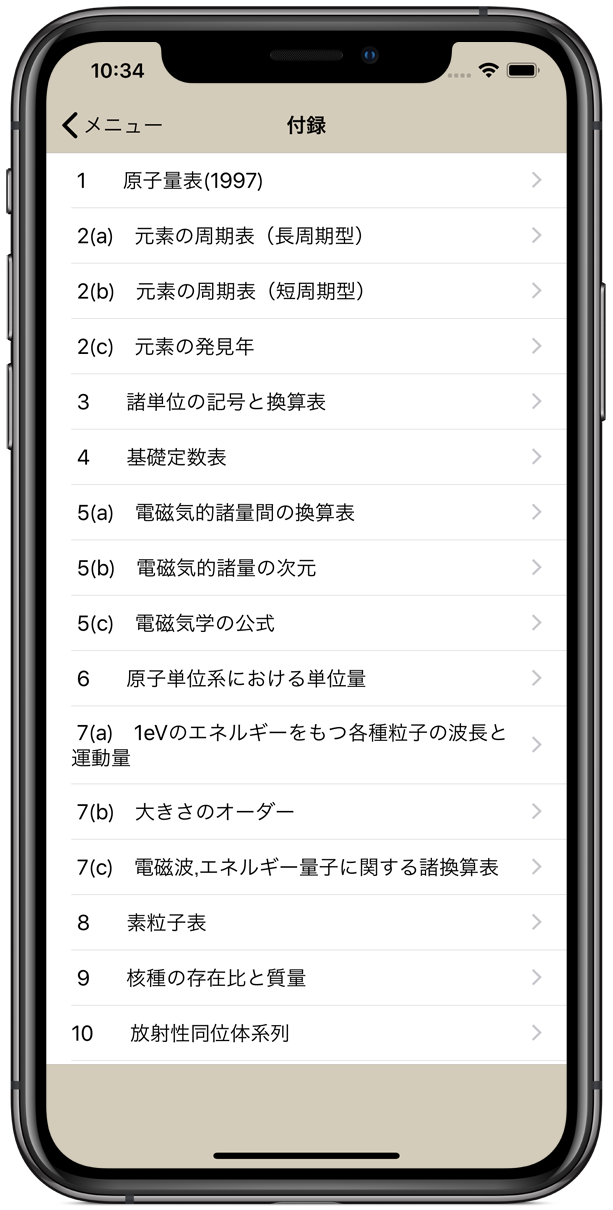Open 核種の存在比と質量
Viewport: 613px width, 1210px height.
(306, 978)
